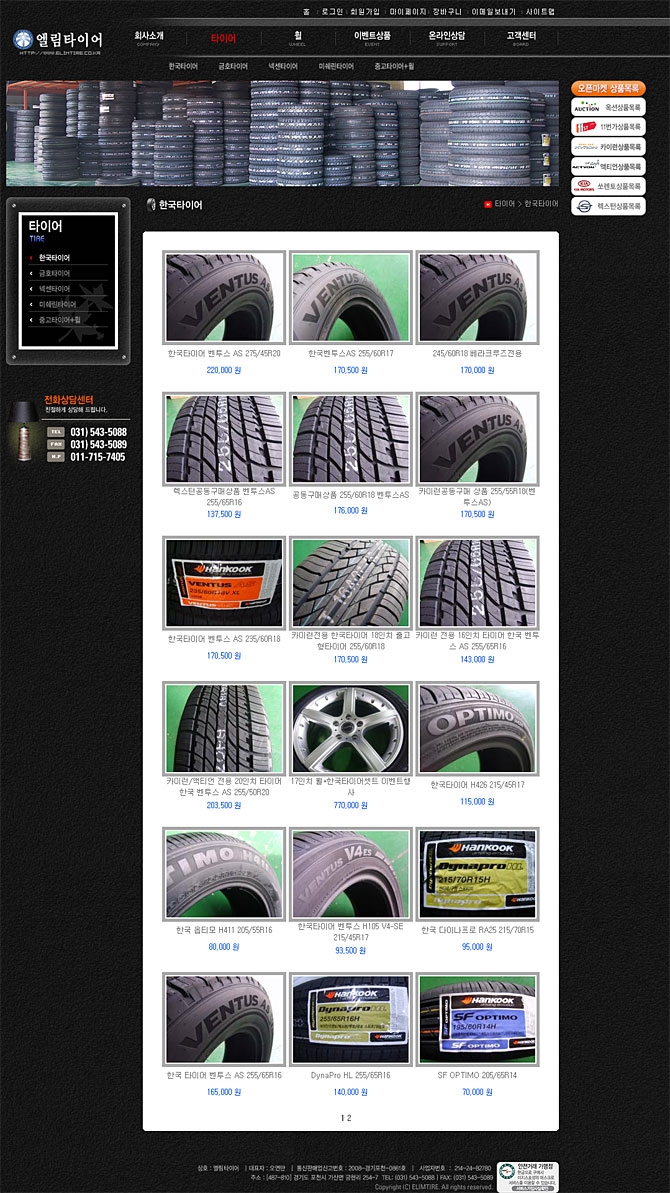Open the 사이트맵 link
The height and width of the screenshot is (1193, 670).
540,12
